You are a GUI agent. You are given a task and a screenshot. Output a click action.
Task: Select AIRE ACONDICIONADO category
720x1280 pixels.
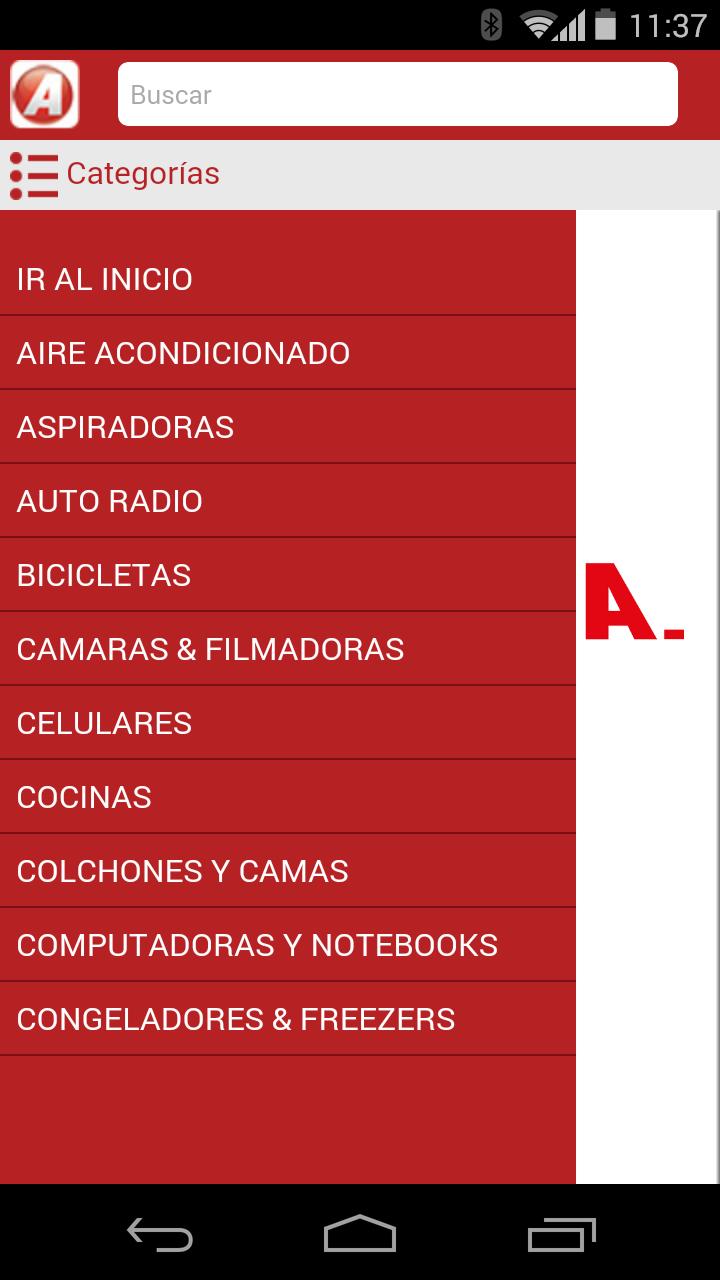288,352
